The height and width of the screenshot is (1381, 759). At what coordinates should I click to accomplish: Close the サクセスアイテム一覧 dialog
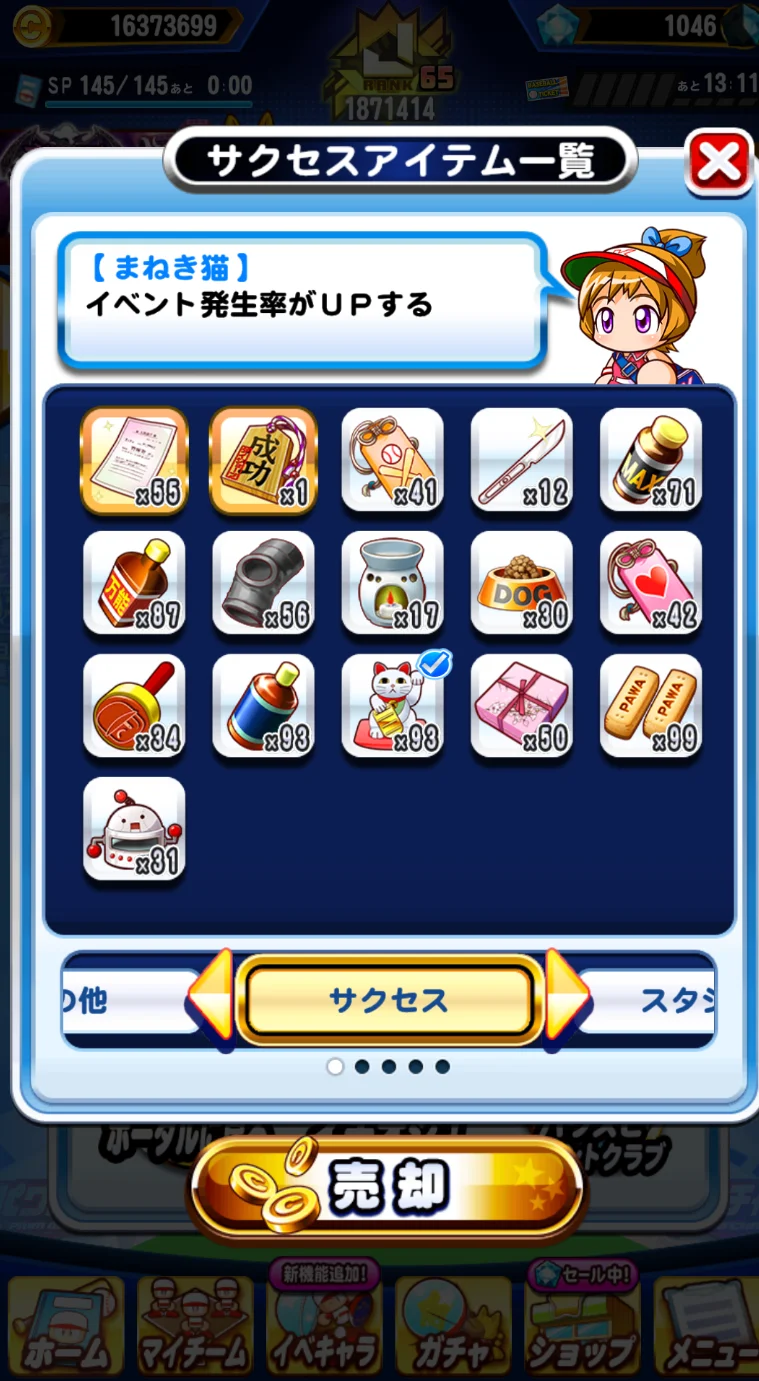[x=718, y=162]
